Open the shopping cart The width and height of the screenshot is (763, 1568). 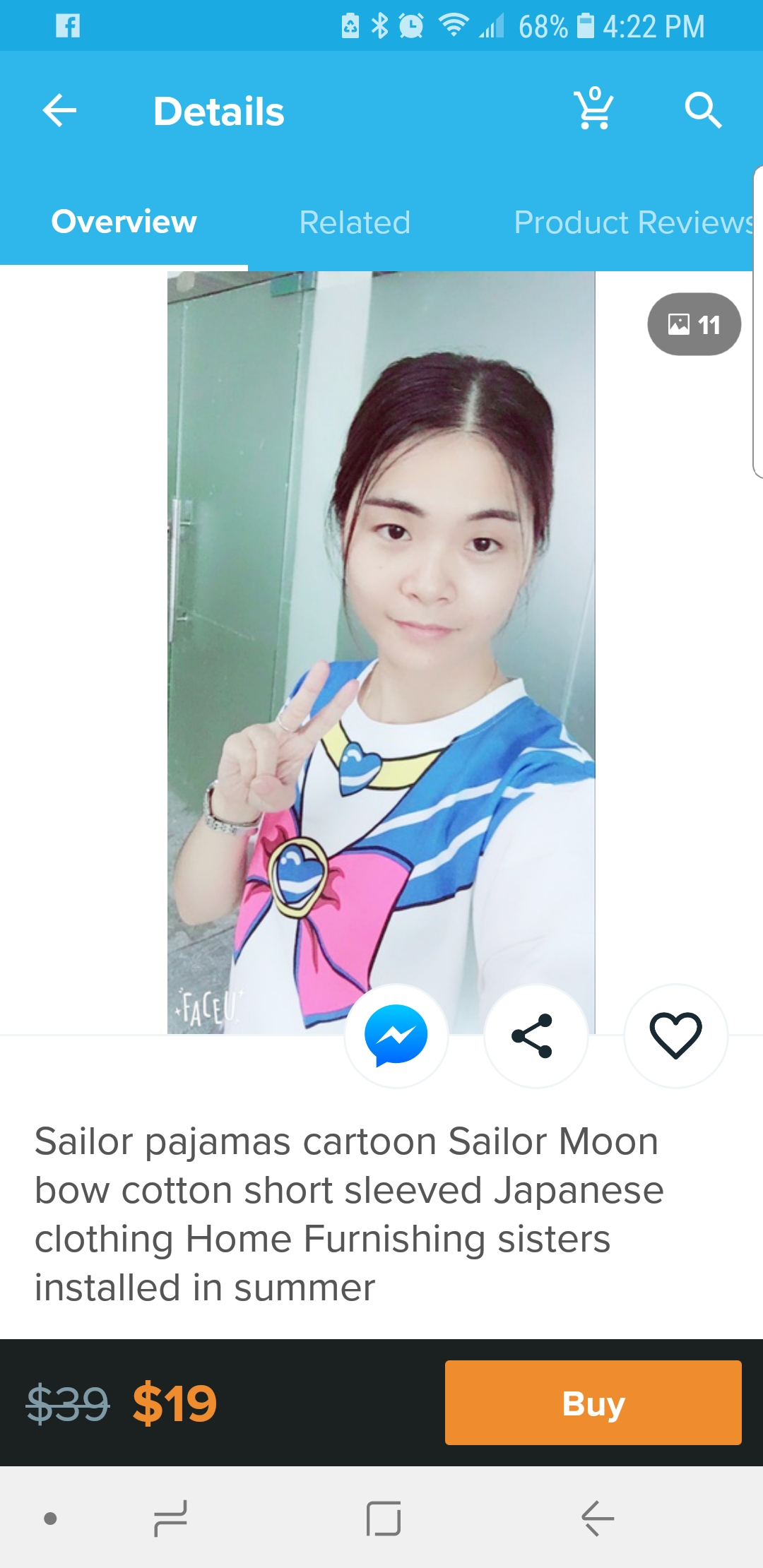coord(593,109)
